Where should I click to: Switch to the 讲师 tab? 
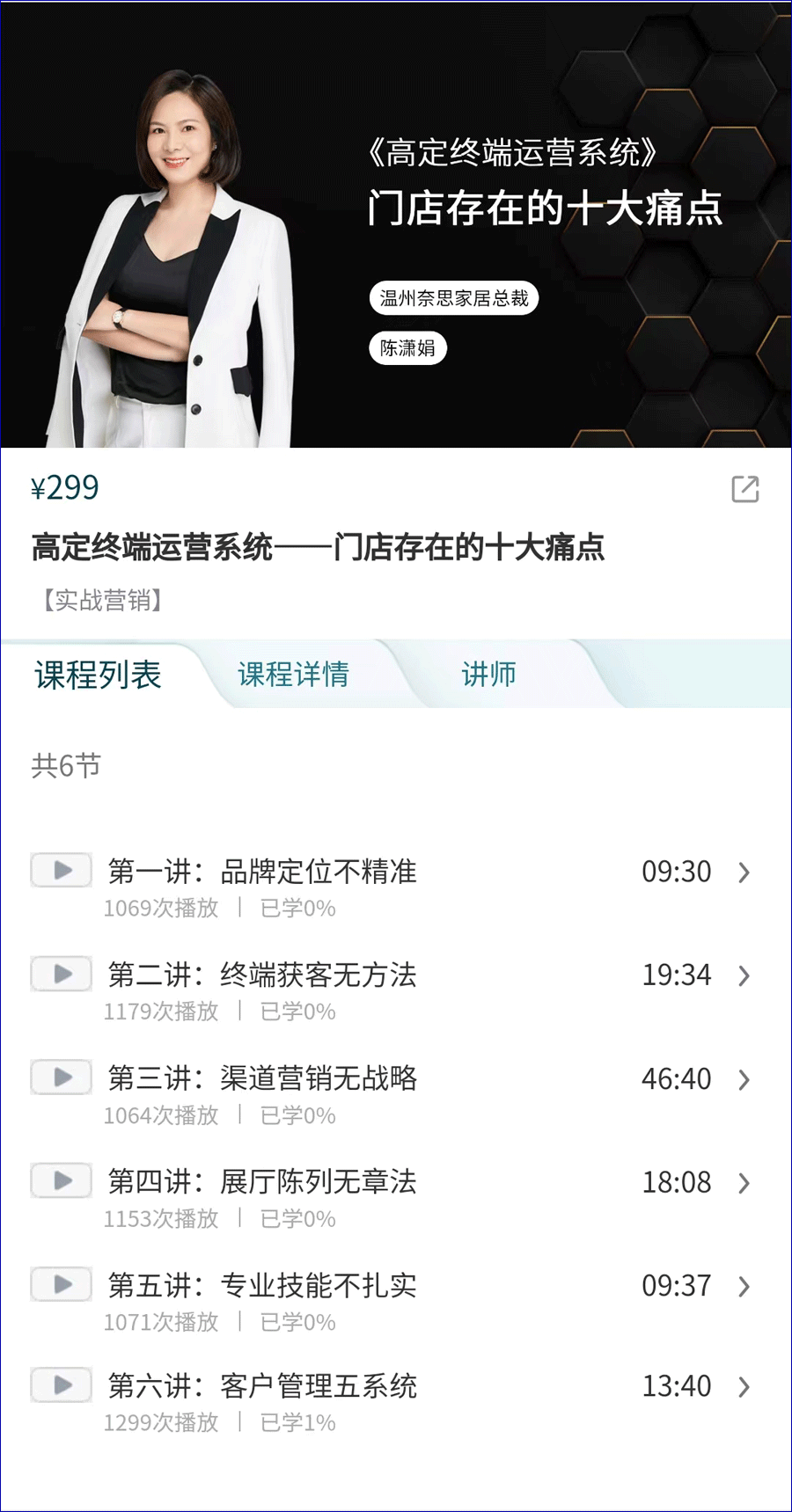[x=488, y=675]
